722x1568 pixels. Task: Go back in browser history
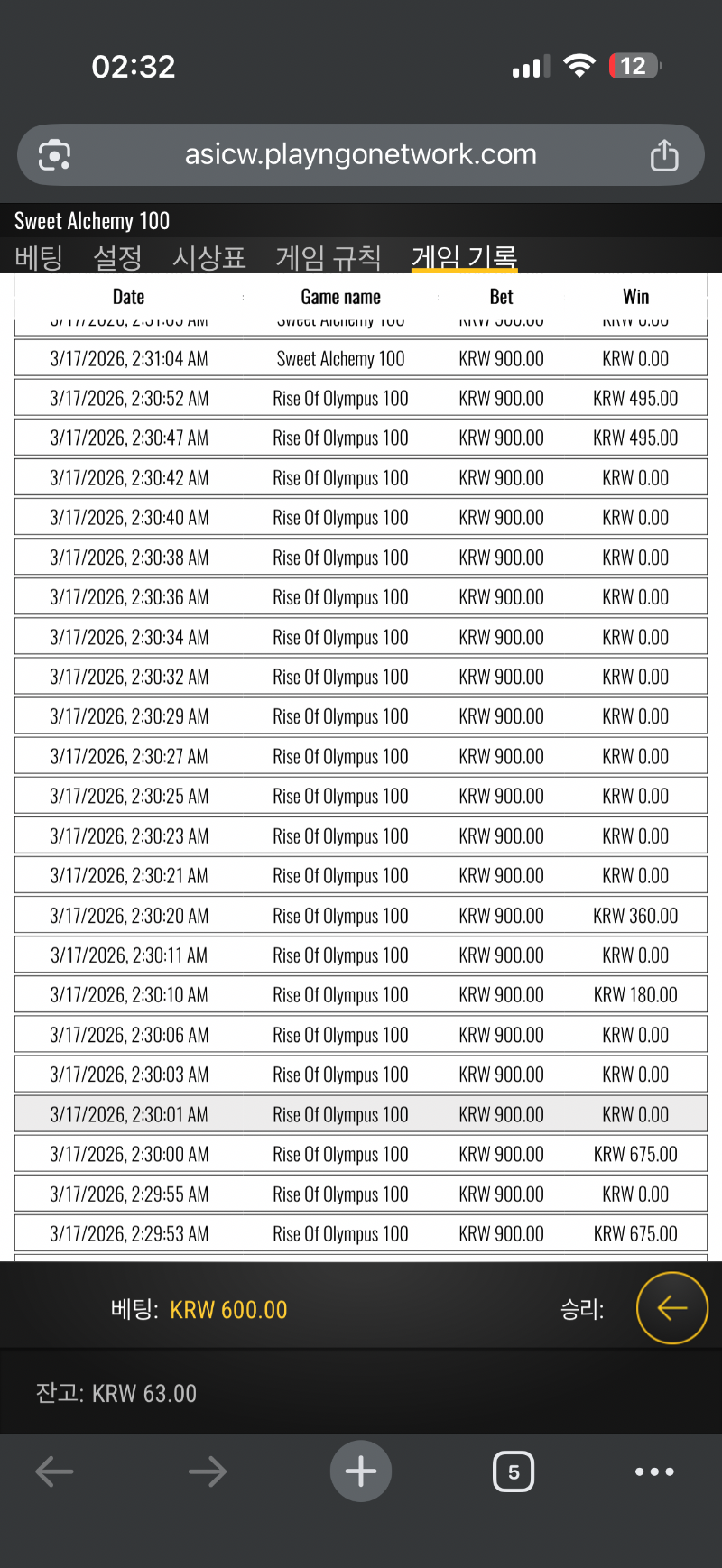pos(54,1471)
